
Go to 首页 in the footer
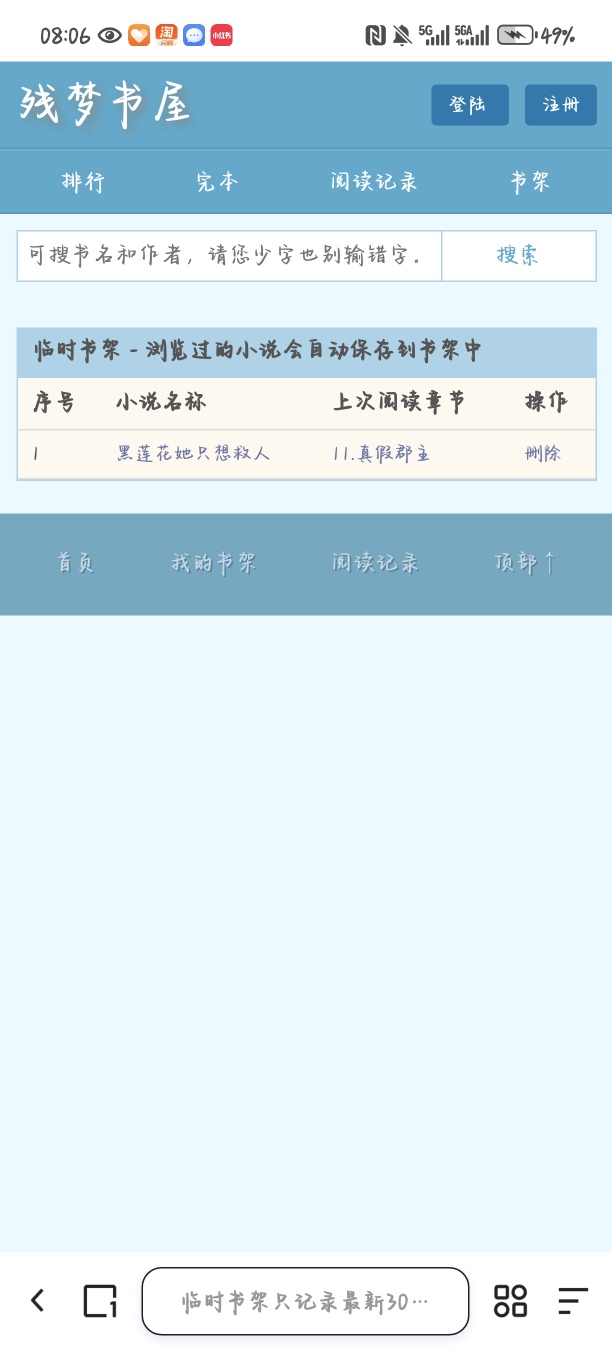click(75, 563)
